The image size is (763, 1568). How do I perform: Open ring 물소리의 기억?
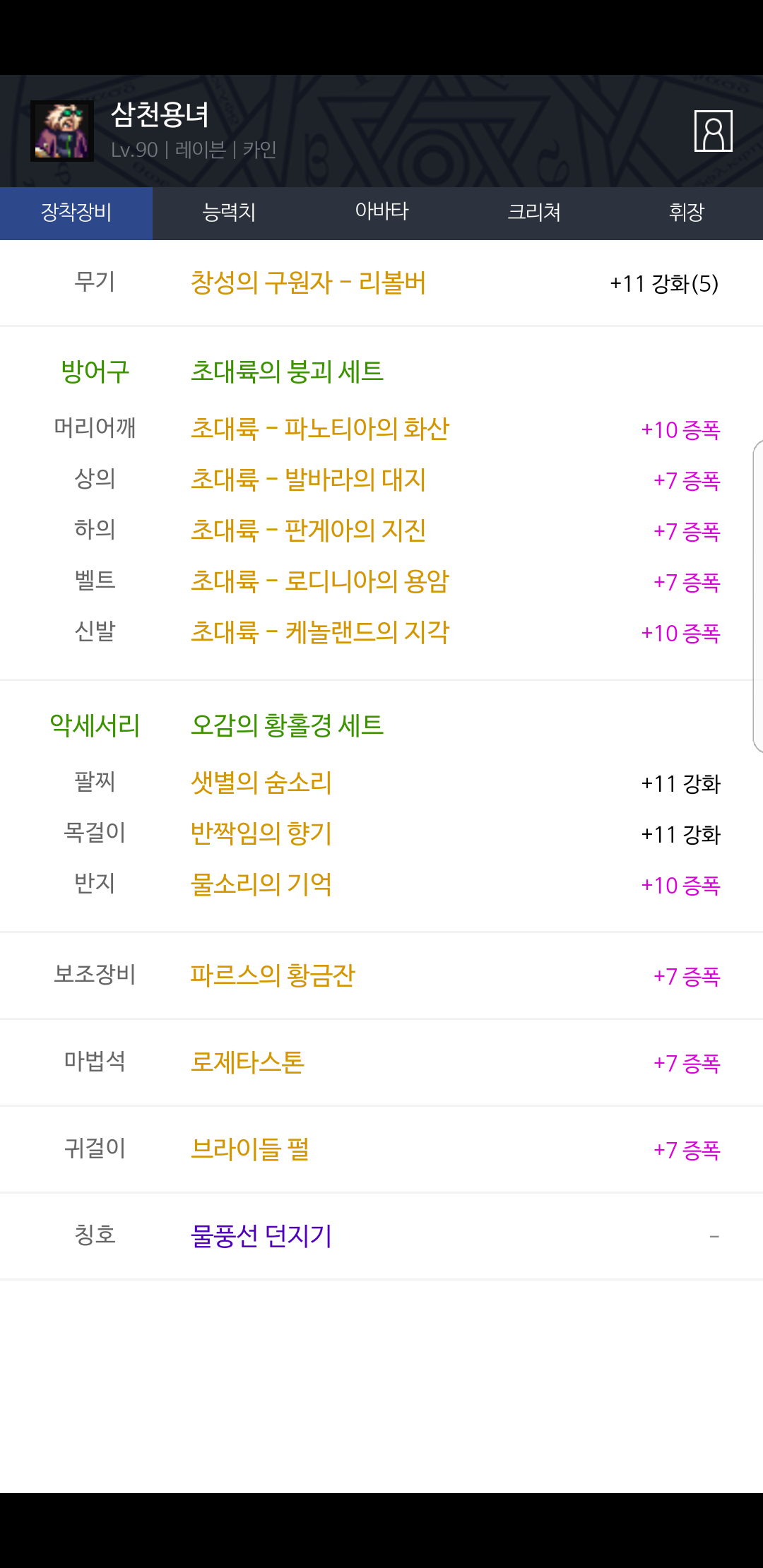coord(261,884)
